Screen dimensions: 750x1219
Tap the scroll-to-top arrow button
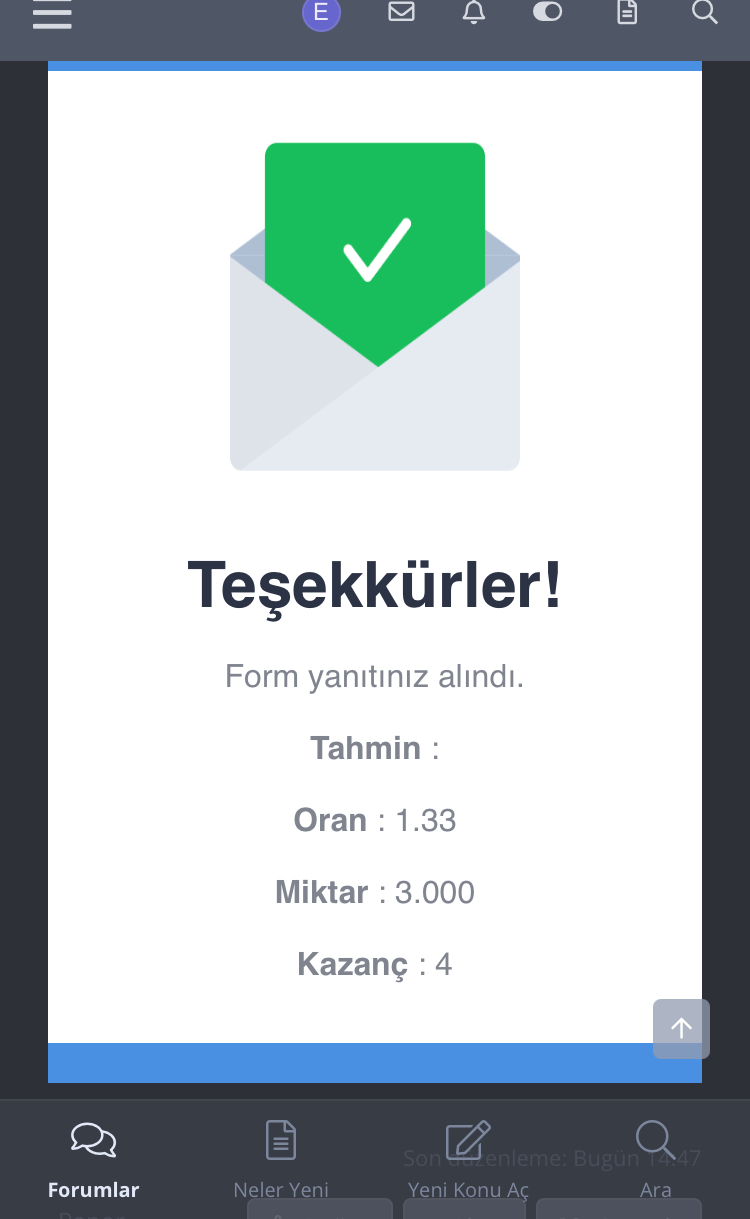[681, 1028]
